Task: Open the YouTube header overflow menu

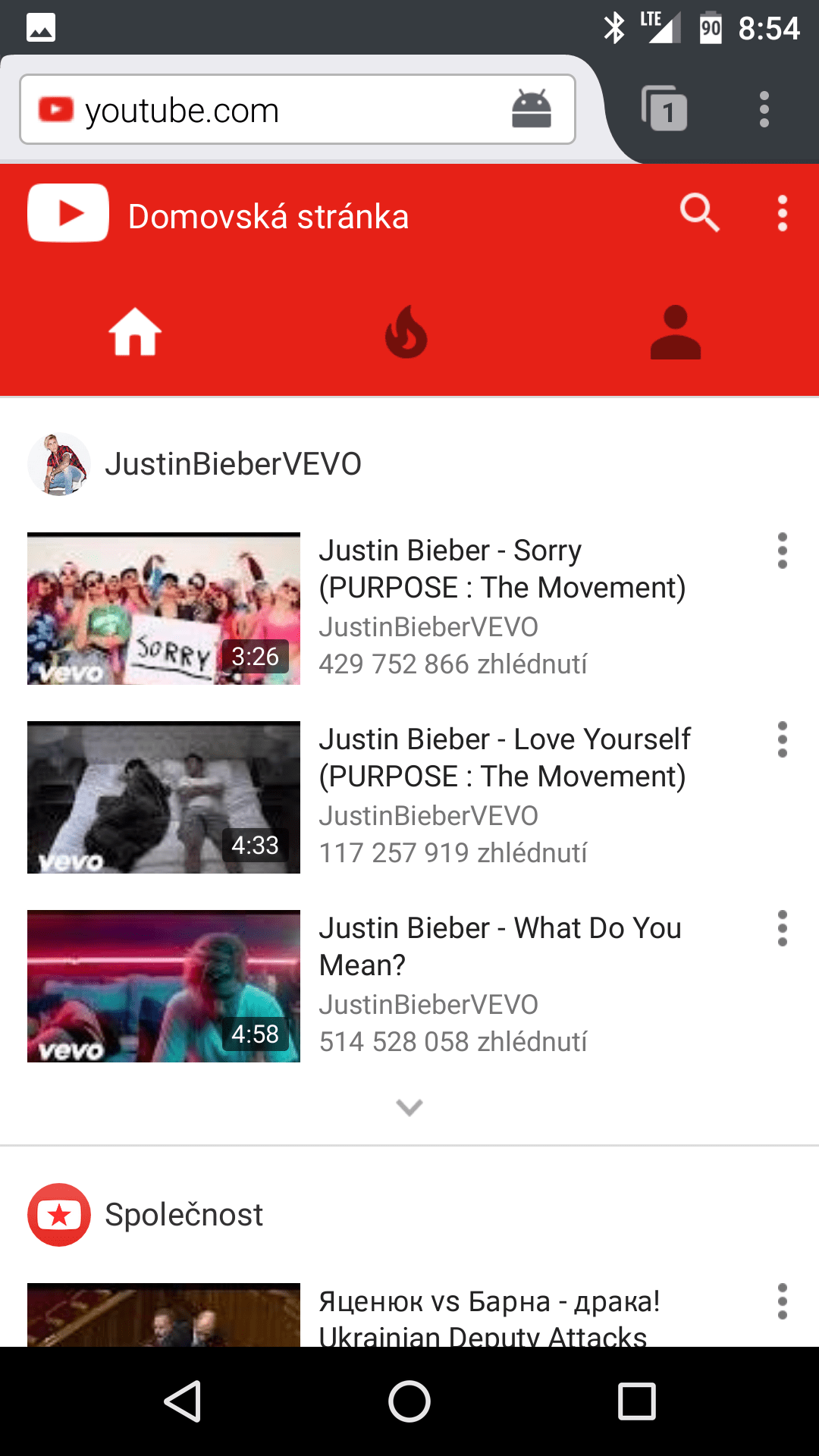Action: (783, 214)
